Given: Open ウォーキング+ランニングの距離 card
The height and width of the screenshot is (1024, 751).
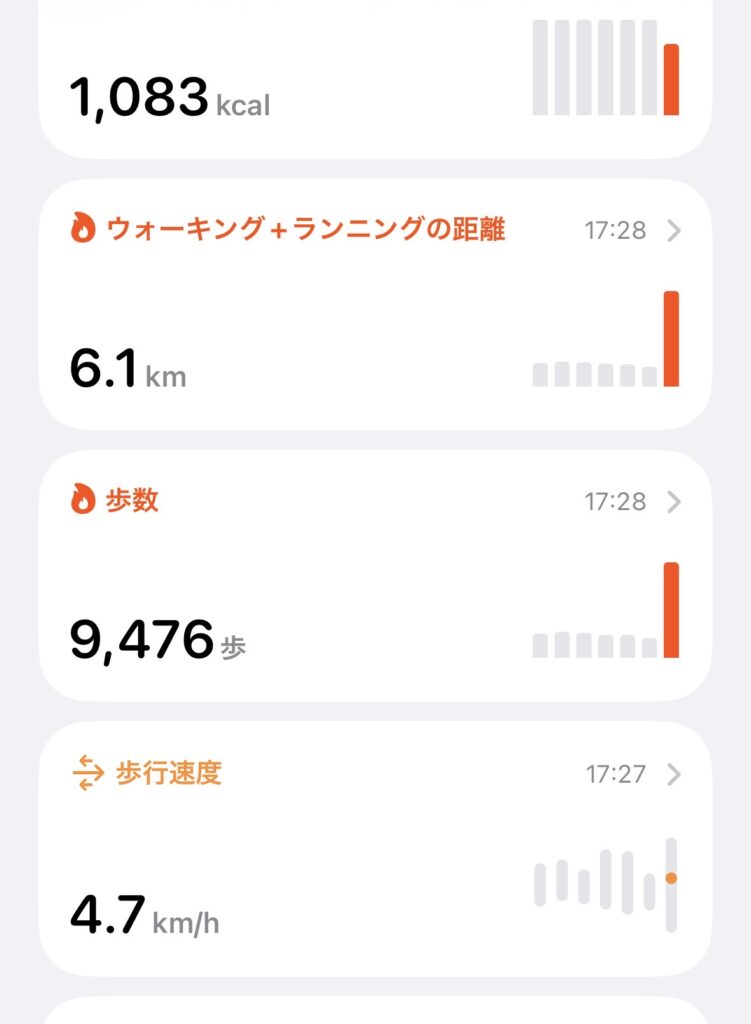Looking at the screenshot, I should (x=375, y=305).
